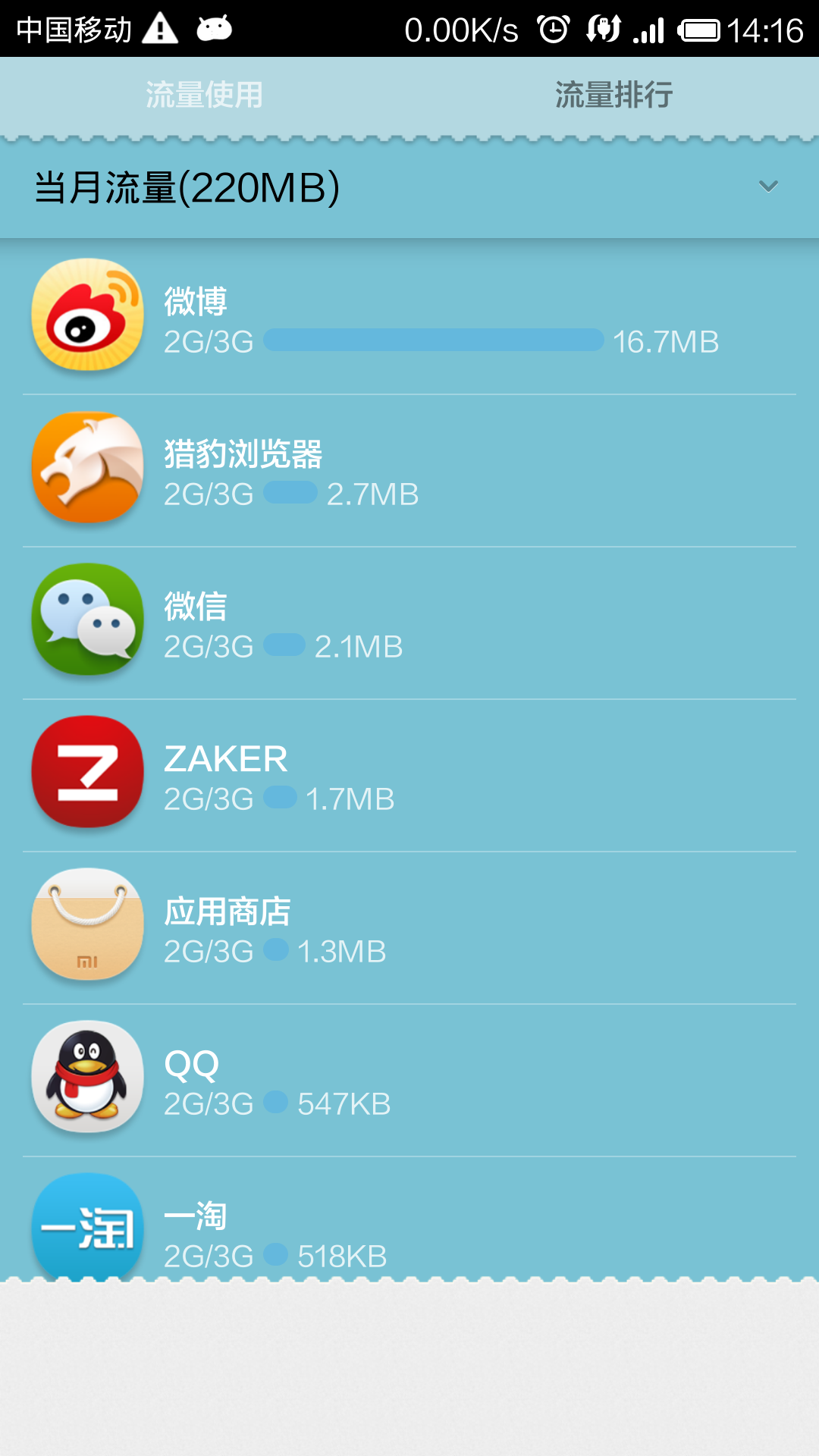Switch to the 流量排行 tab

point(614,96)
